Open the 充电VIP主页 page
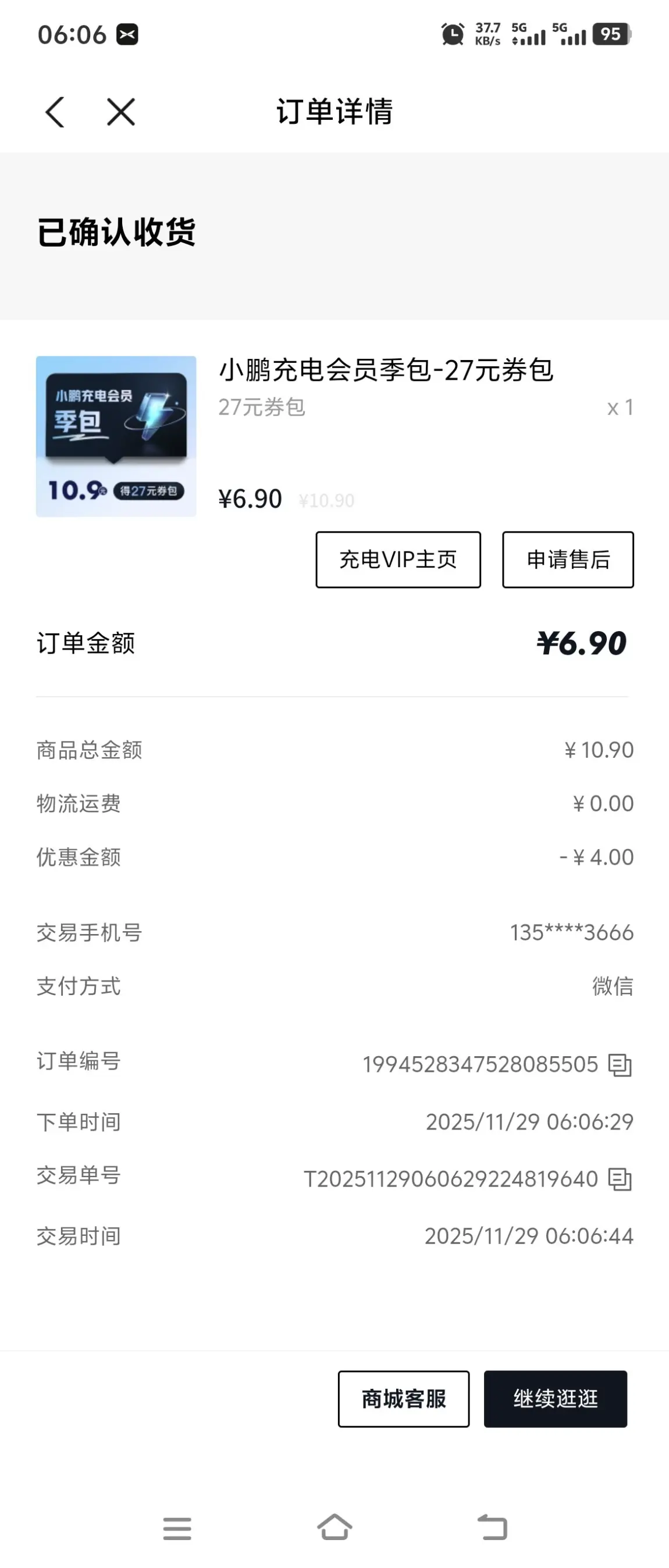The height and width of the screenshot is (1568, 669). pyautogui.click(x=398, y=560)
